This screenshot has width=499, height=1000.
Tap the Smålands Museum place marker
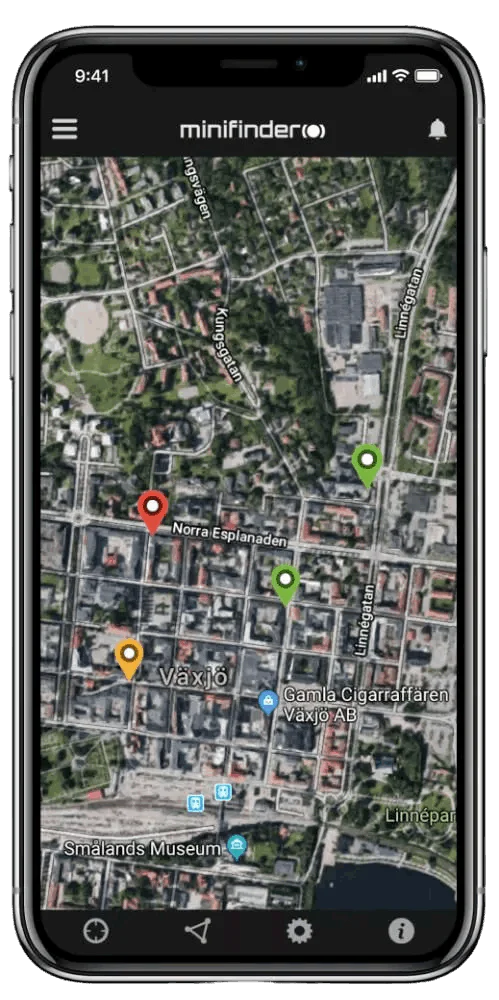[x=237, y=848]
